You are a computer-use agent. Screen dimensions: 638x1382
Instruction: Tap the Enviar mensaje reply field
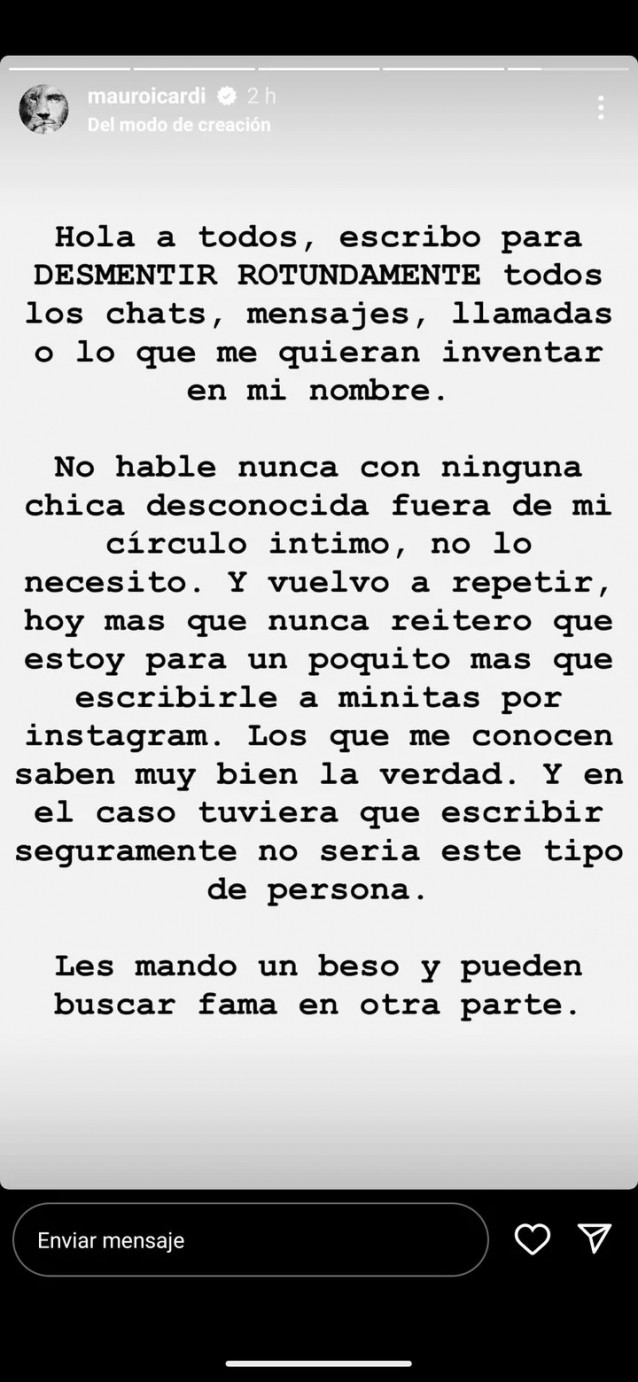point(250,1240)
